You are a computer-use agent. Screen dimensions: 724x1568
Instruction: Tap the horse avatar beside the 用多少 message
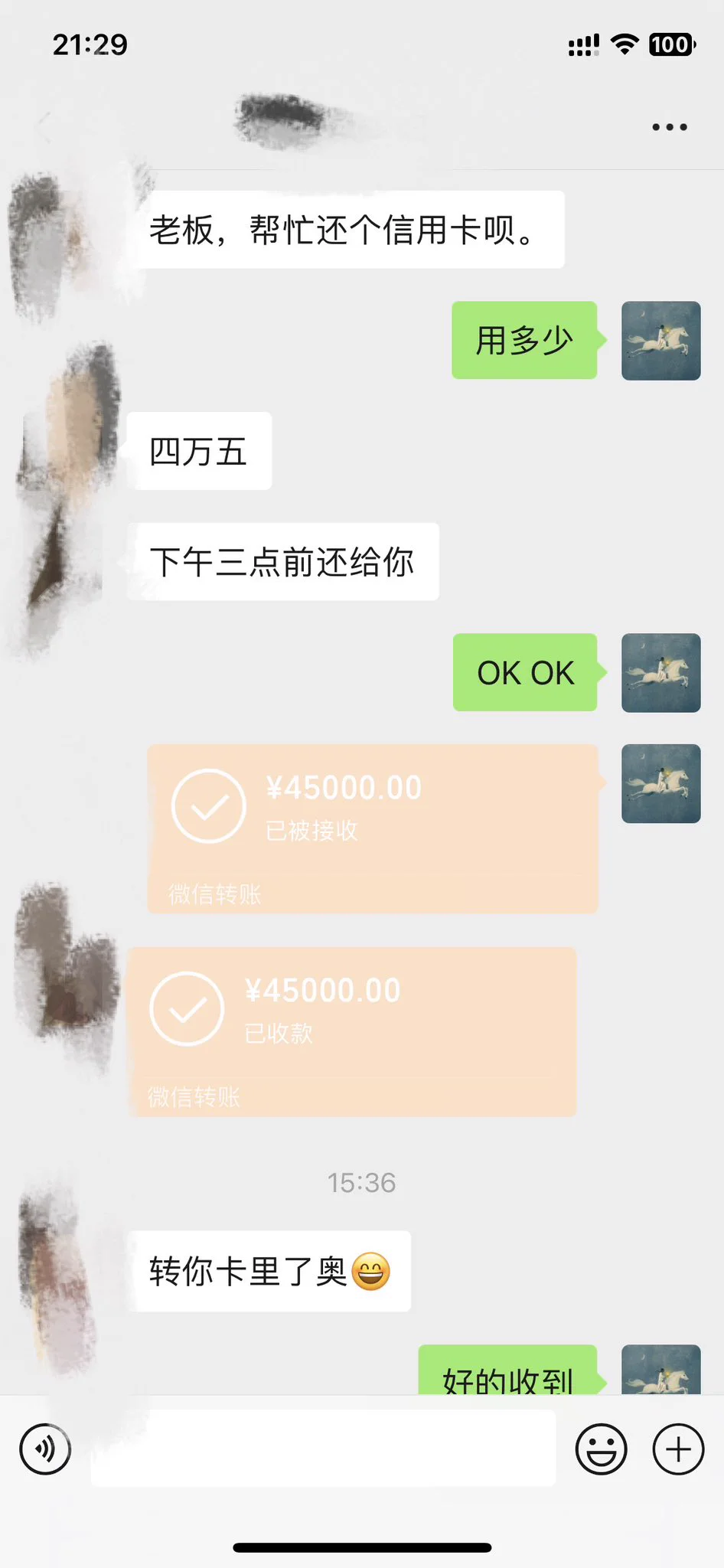click(x=660, y=341)
